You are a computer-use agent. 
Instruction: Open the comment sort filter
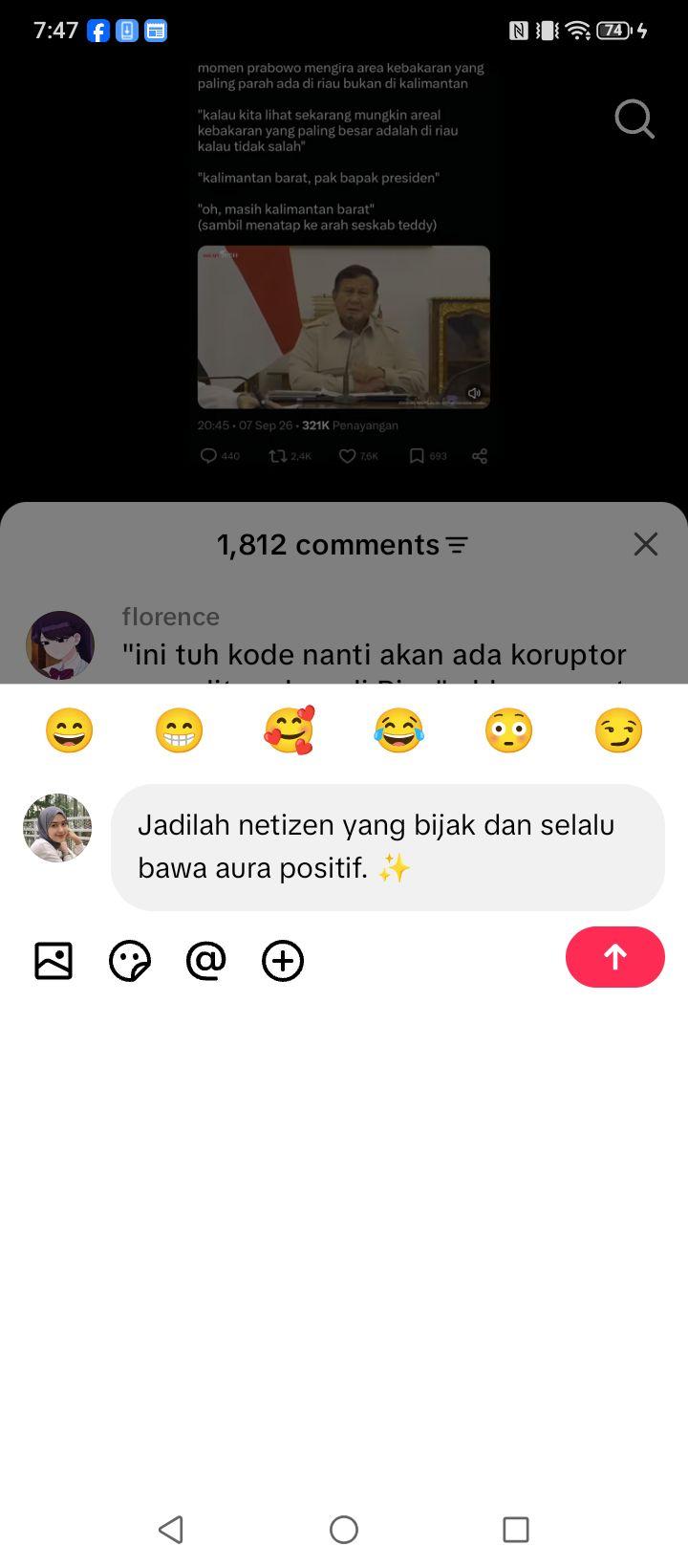pos(458,545)
